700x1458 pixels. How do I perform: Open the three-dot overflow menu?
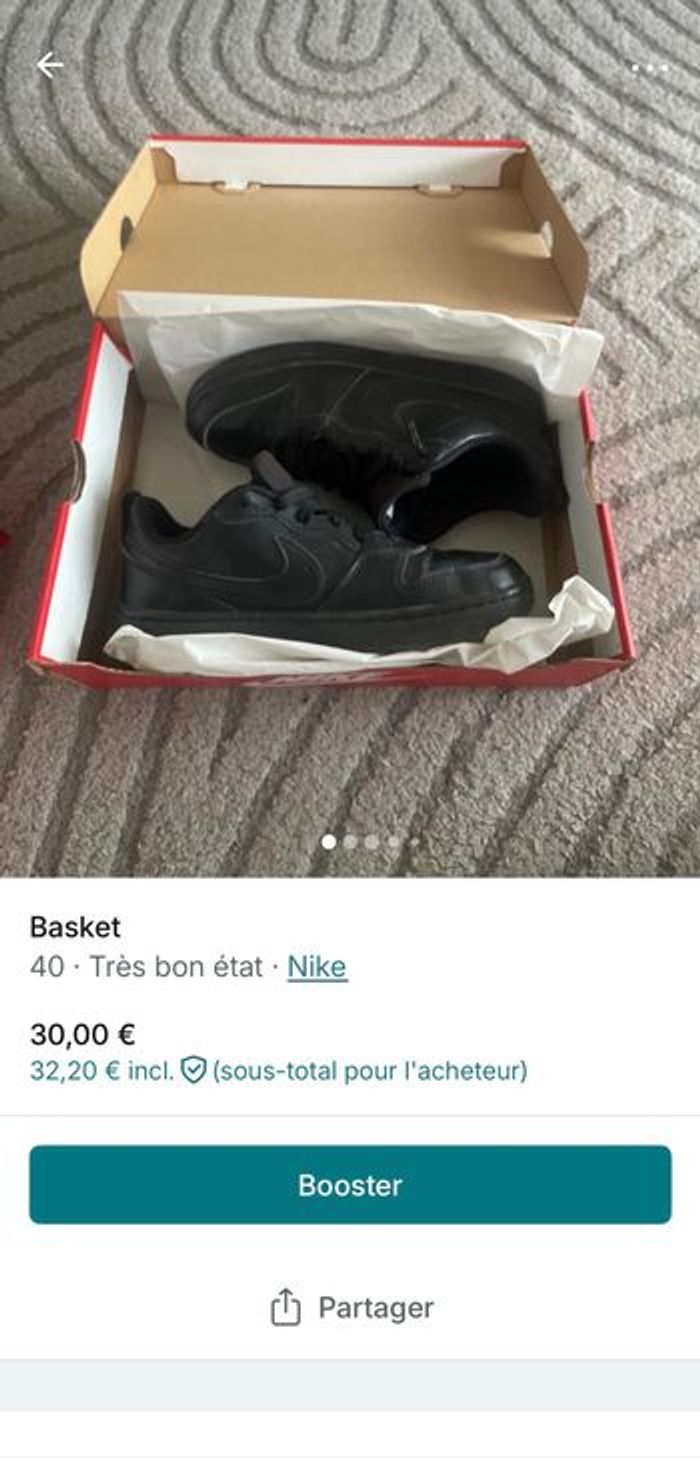(649, 68)
